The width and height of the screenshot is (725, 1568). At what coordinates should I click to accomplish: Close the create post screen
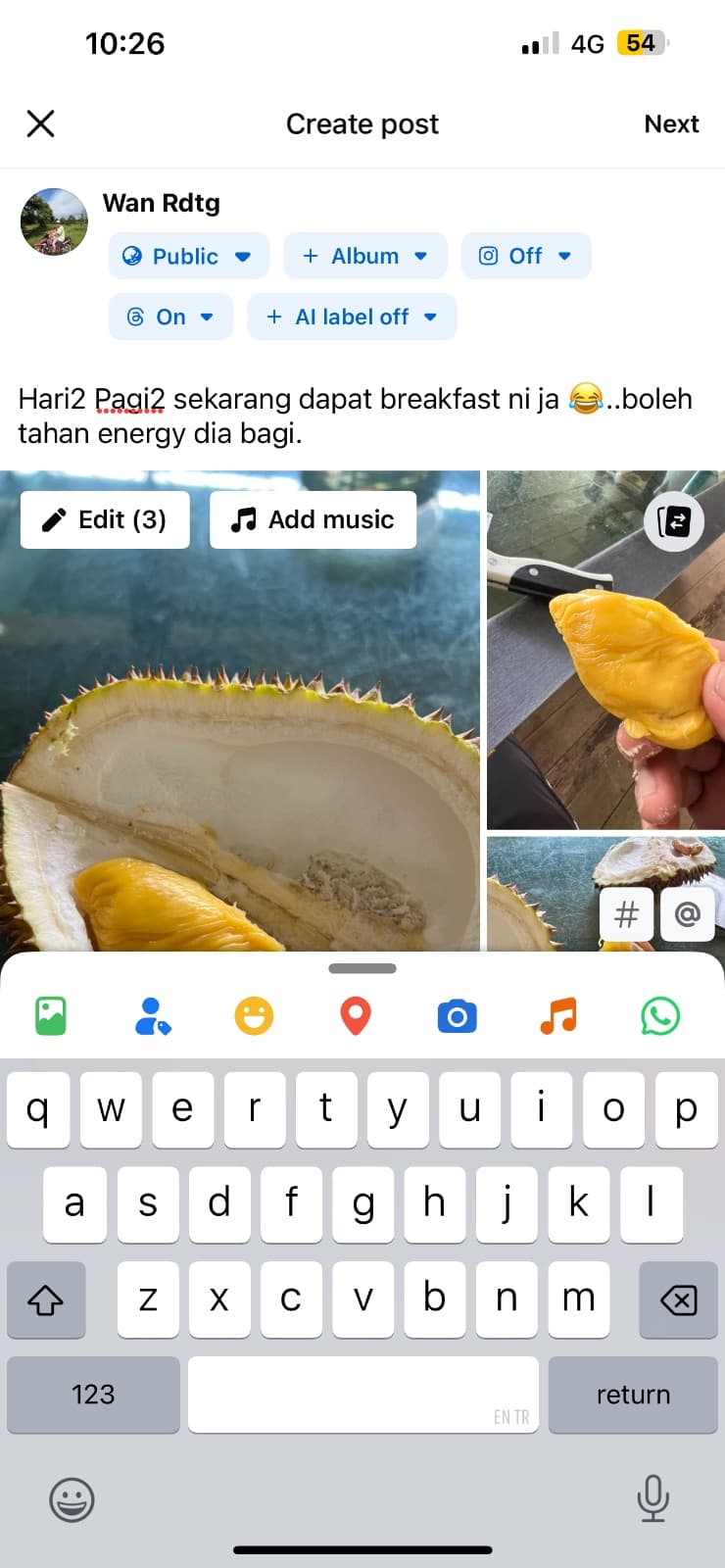pos(40,123)
